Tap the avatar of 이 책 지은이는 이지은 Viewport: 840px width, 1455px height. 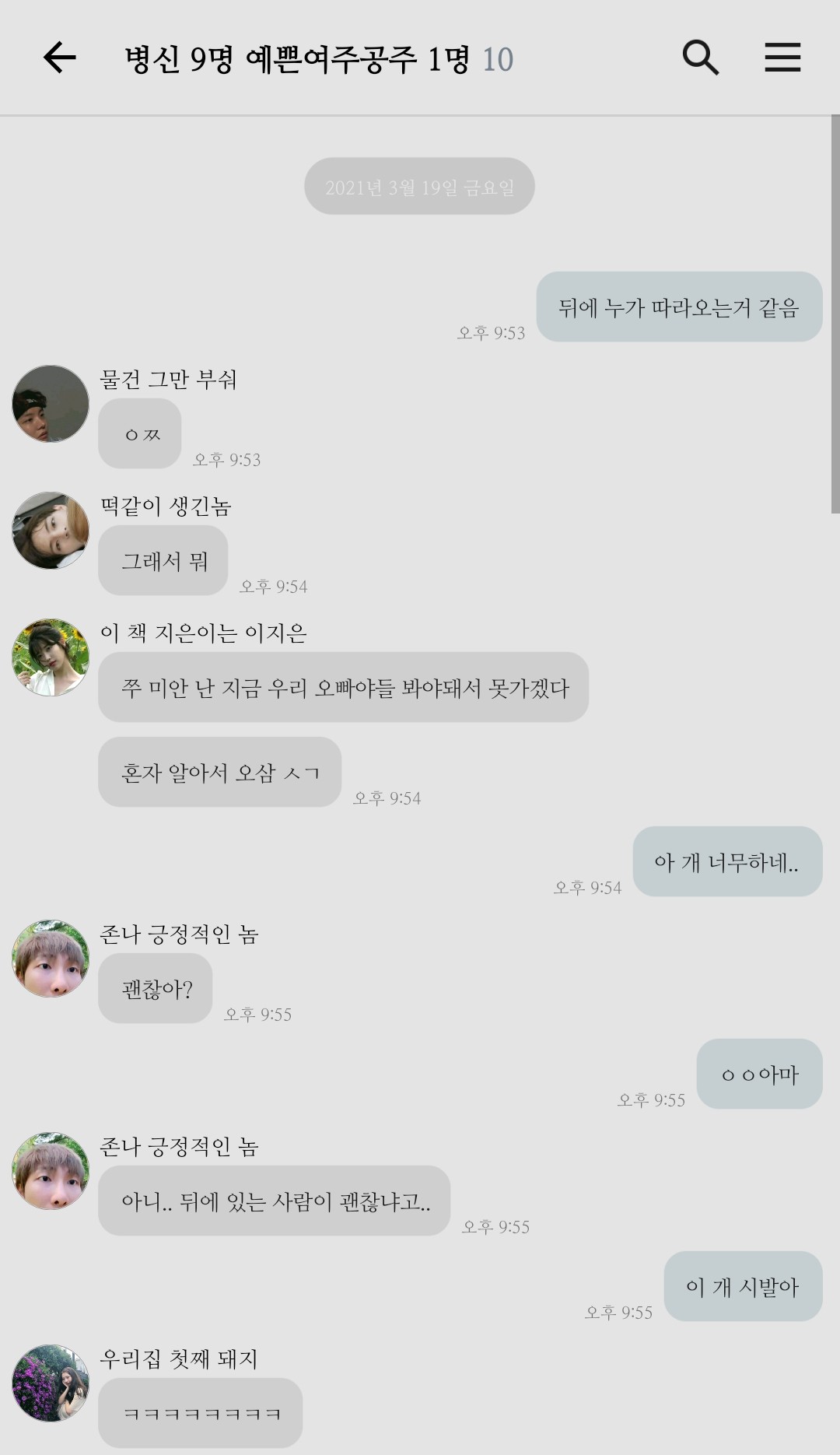pyautogui.click(x=51, y=657)
